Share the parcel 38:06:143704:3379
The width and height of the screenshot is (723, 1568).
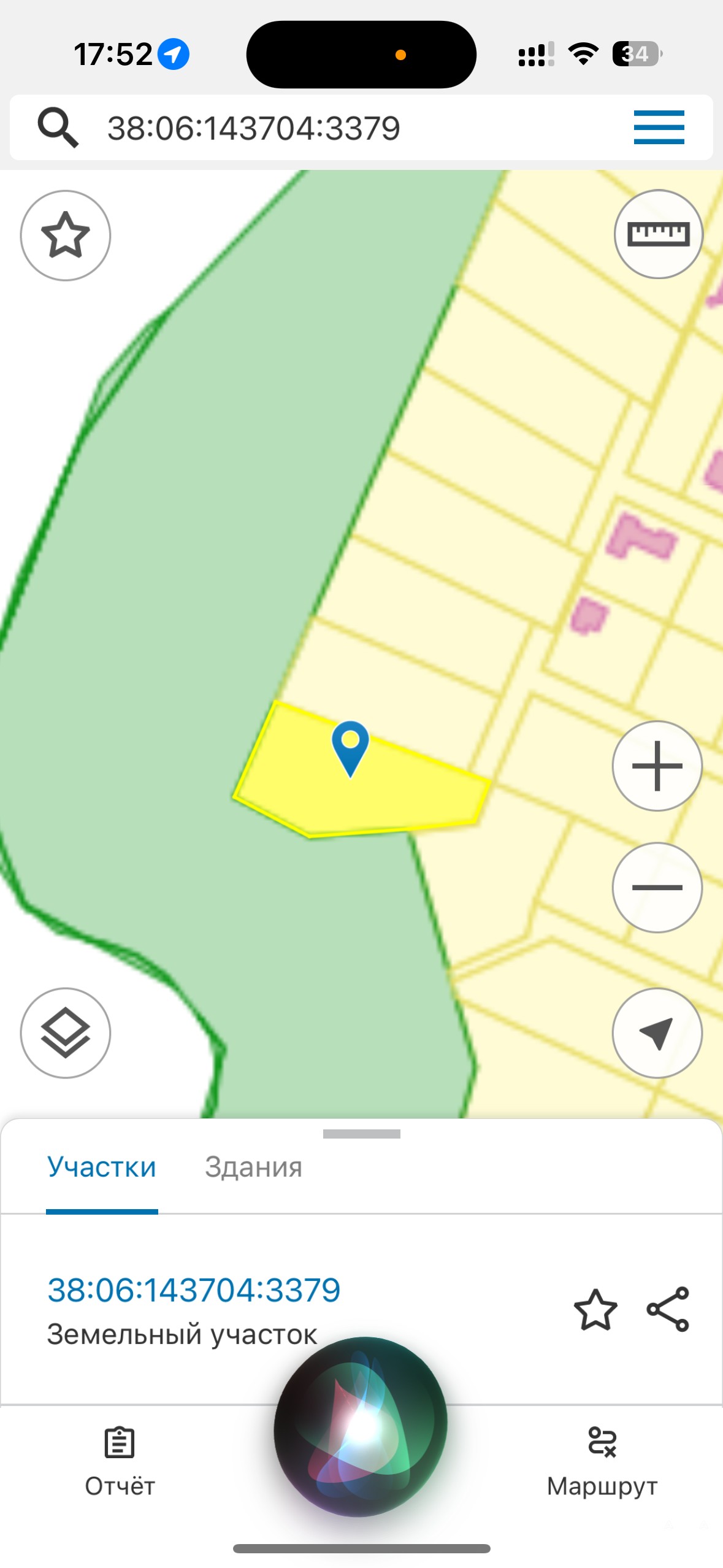(668, 1309)
